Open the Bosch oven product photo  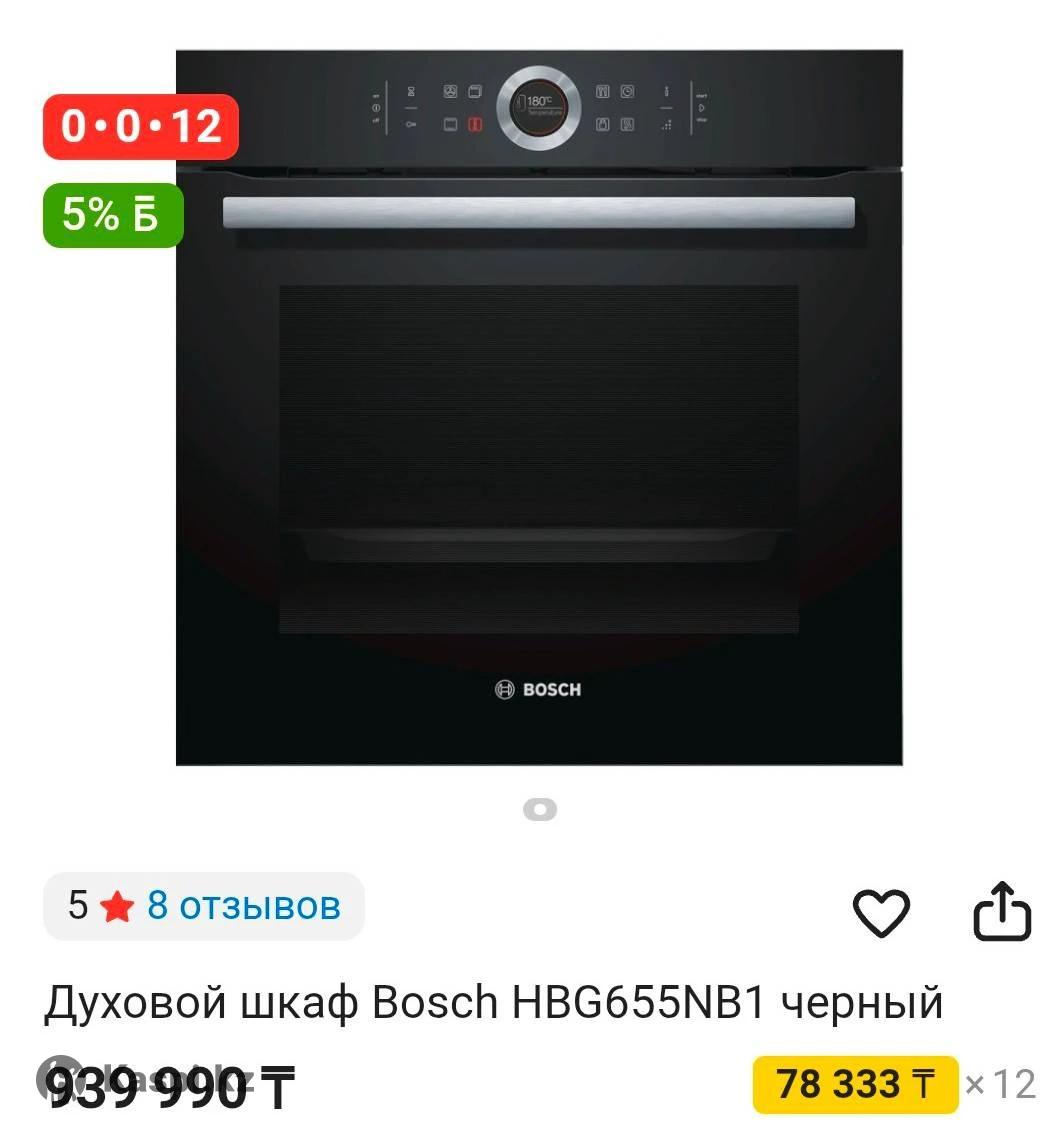(539, 408)
